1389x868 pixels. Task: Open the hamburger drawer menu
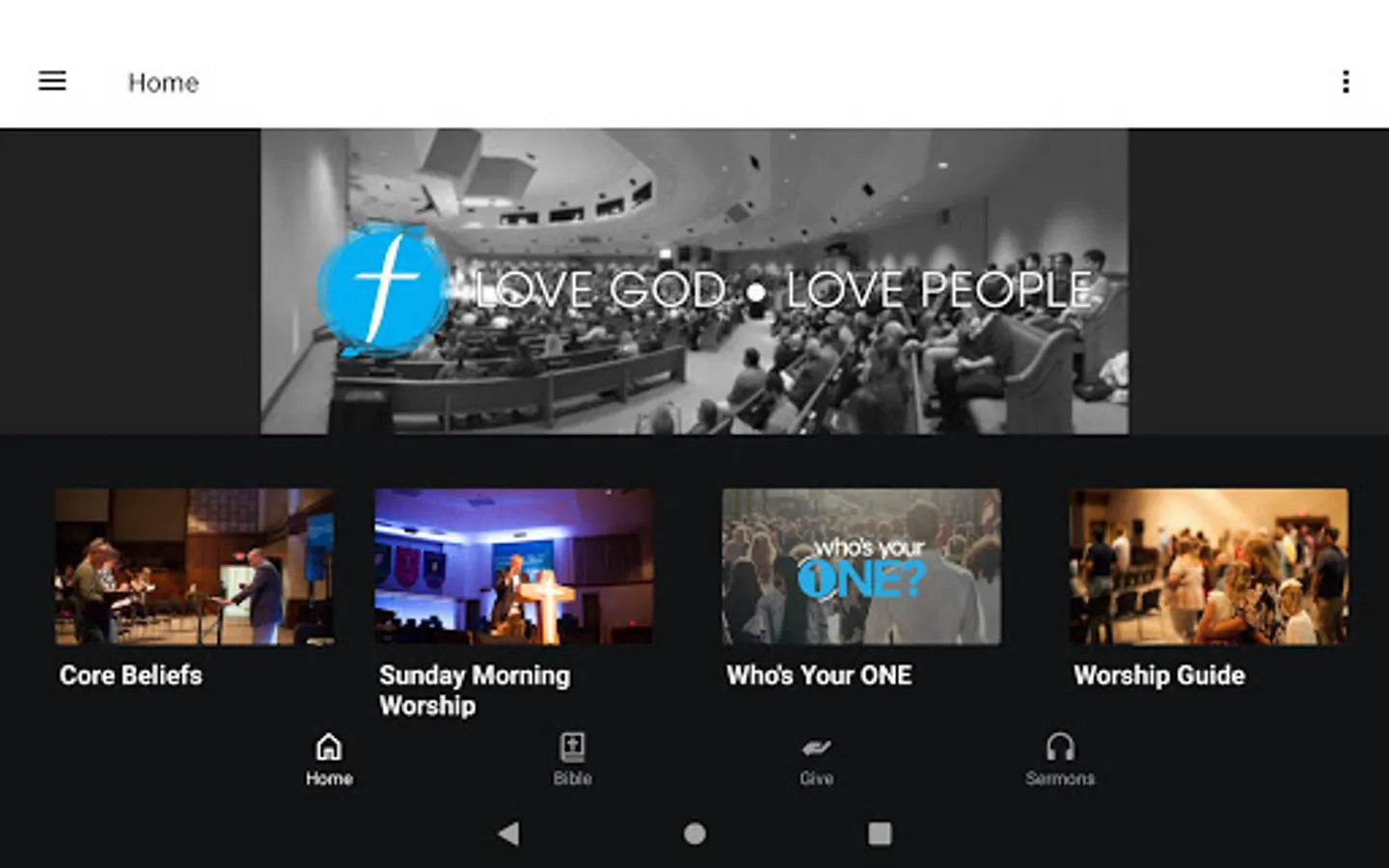(x=52, y=82)
